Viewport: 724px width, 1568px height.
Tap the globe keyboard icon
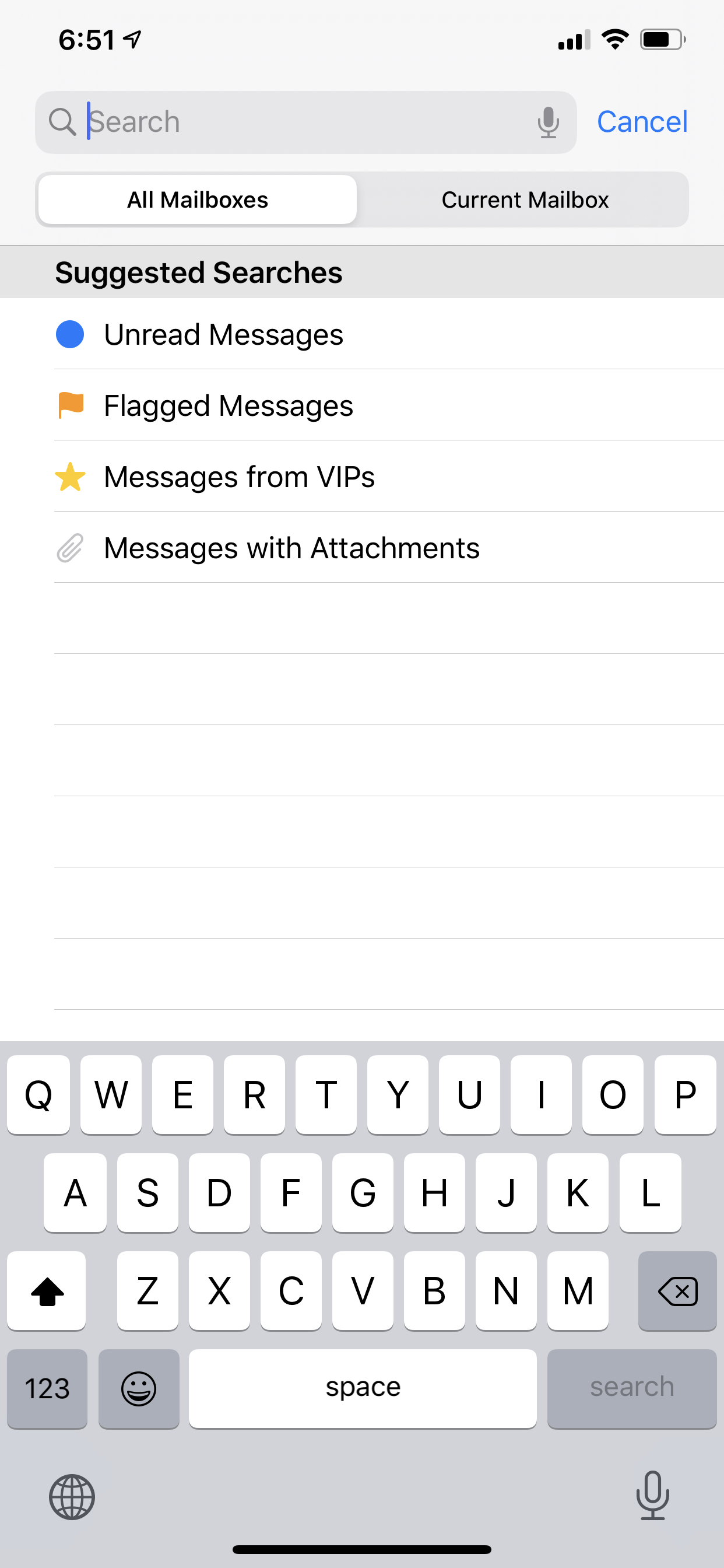click(x=73, y=1497)
